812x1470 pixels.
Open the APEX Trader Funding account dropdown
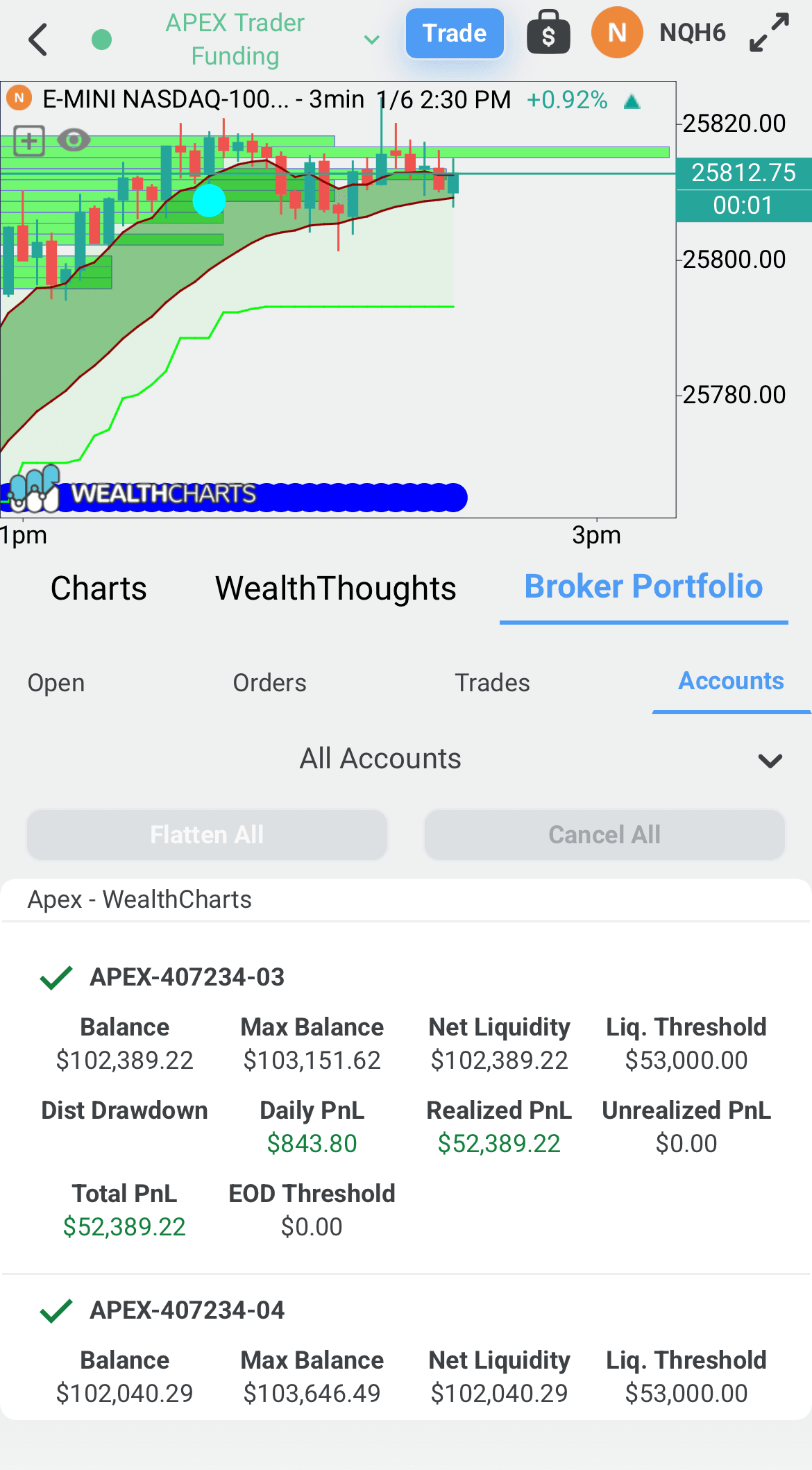tap(371, 40)
